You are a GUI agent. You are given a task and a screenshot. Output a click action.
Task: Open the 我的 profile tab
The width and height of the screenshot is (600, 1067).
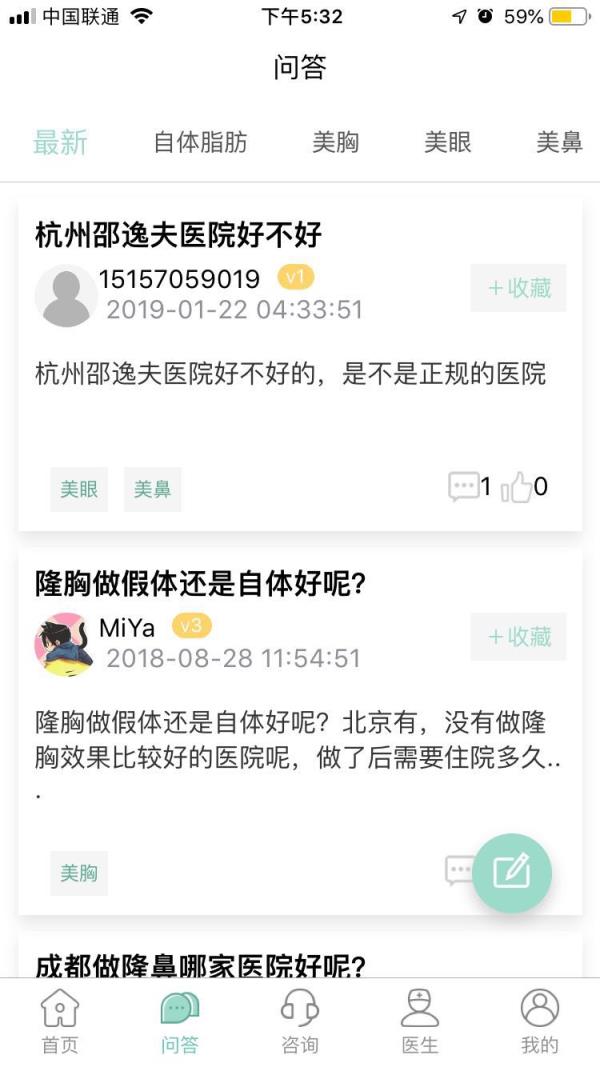pos(540,1021)
